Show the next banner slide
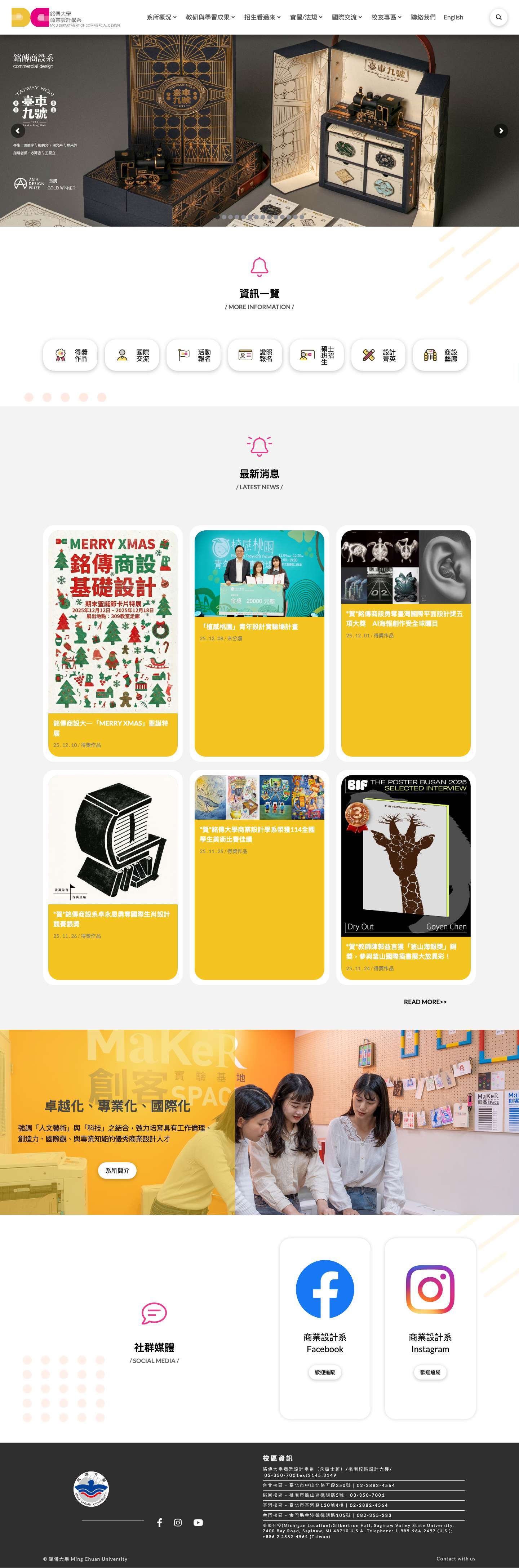The image size is (519, 1568). click(x=501, y=130)
